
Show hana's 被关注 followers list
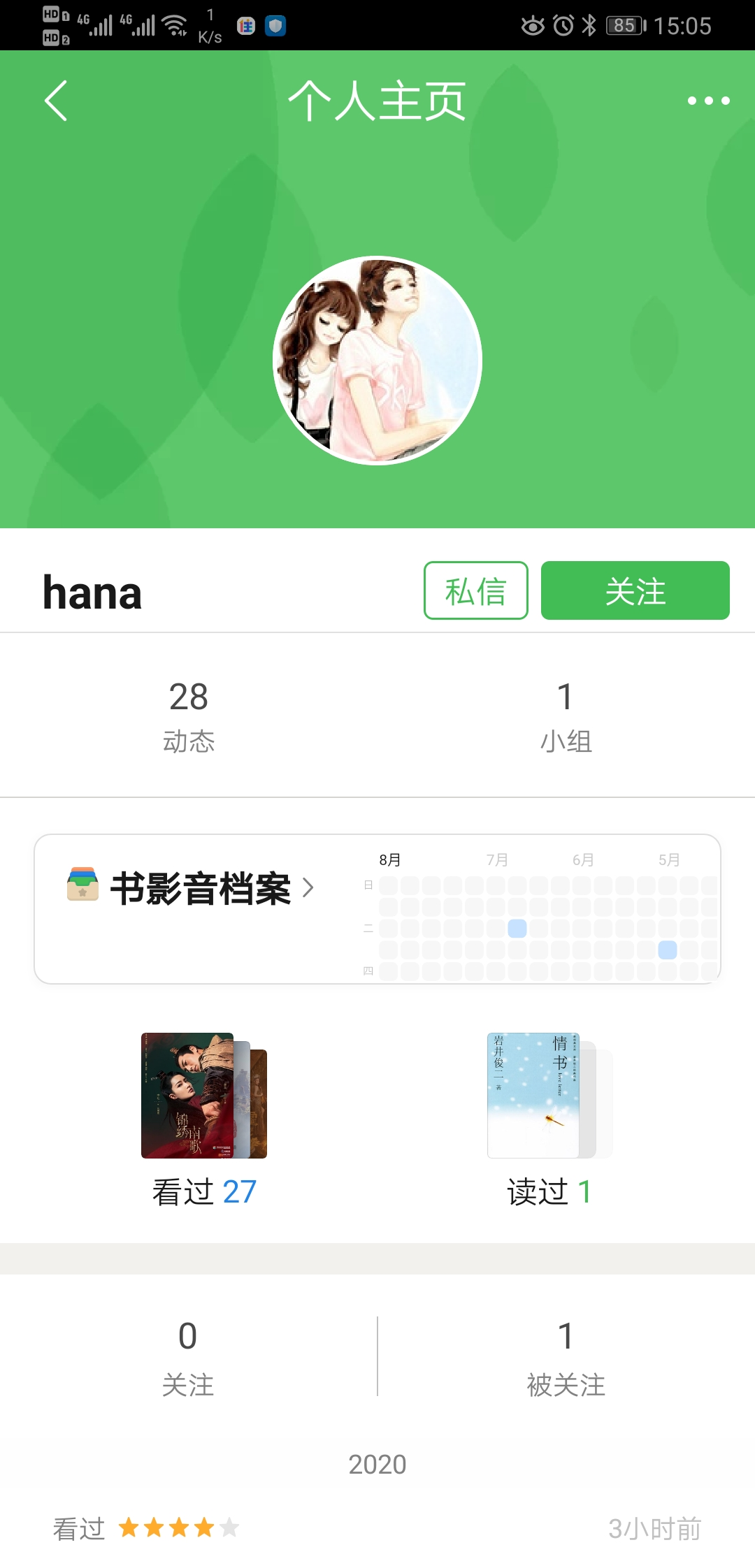click(x=566, y=1357)
